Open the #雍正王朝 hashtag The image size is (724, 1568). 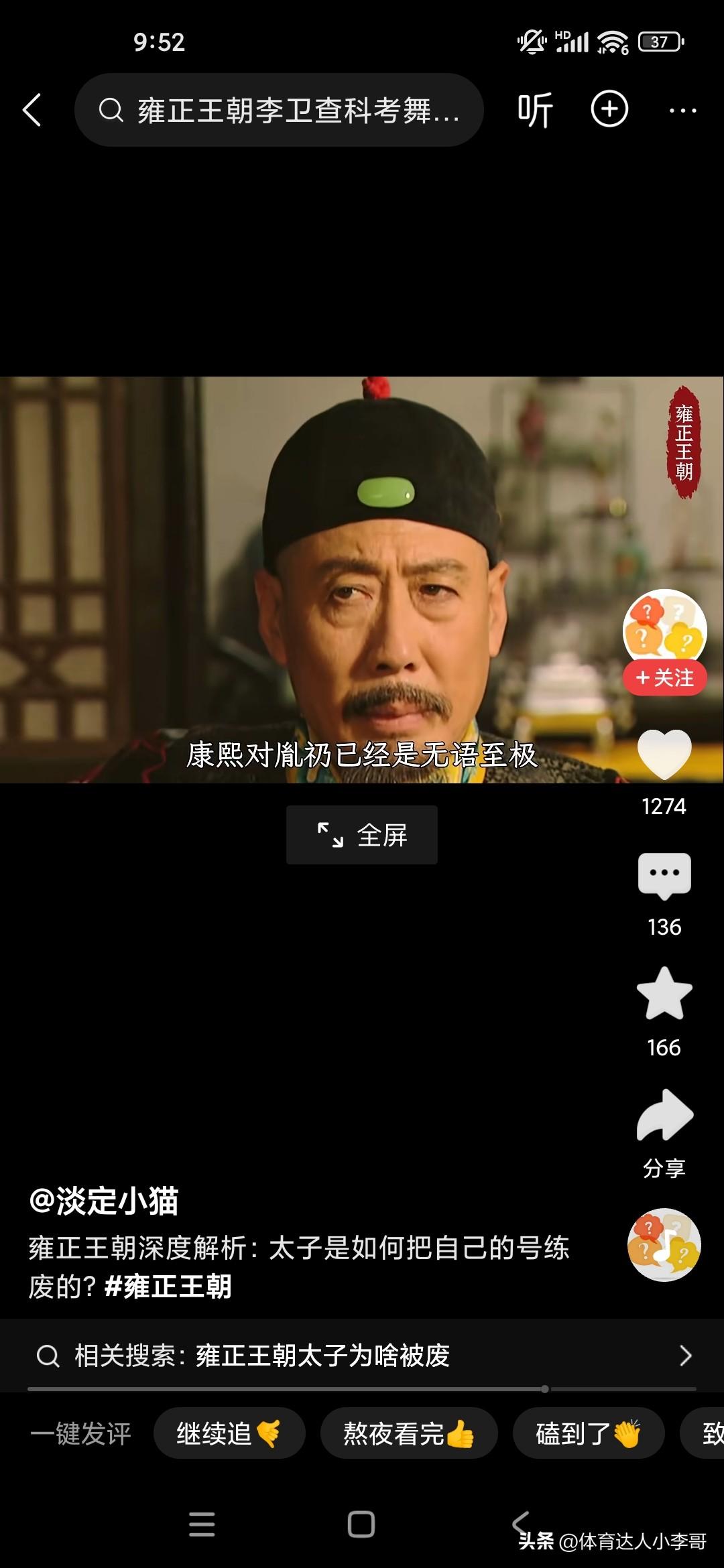point(168,1287)
